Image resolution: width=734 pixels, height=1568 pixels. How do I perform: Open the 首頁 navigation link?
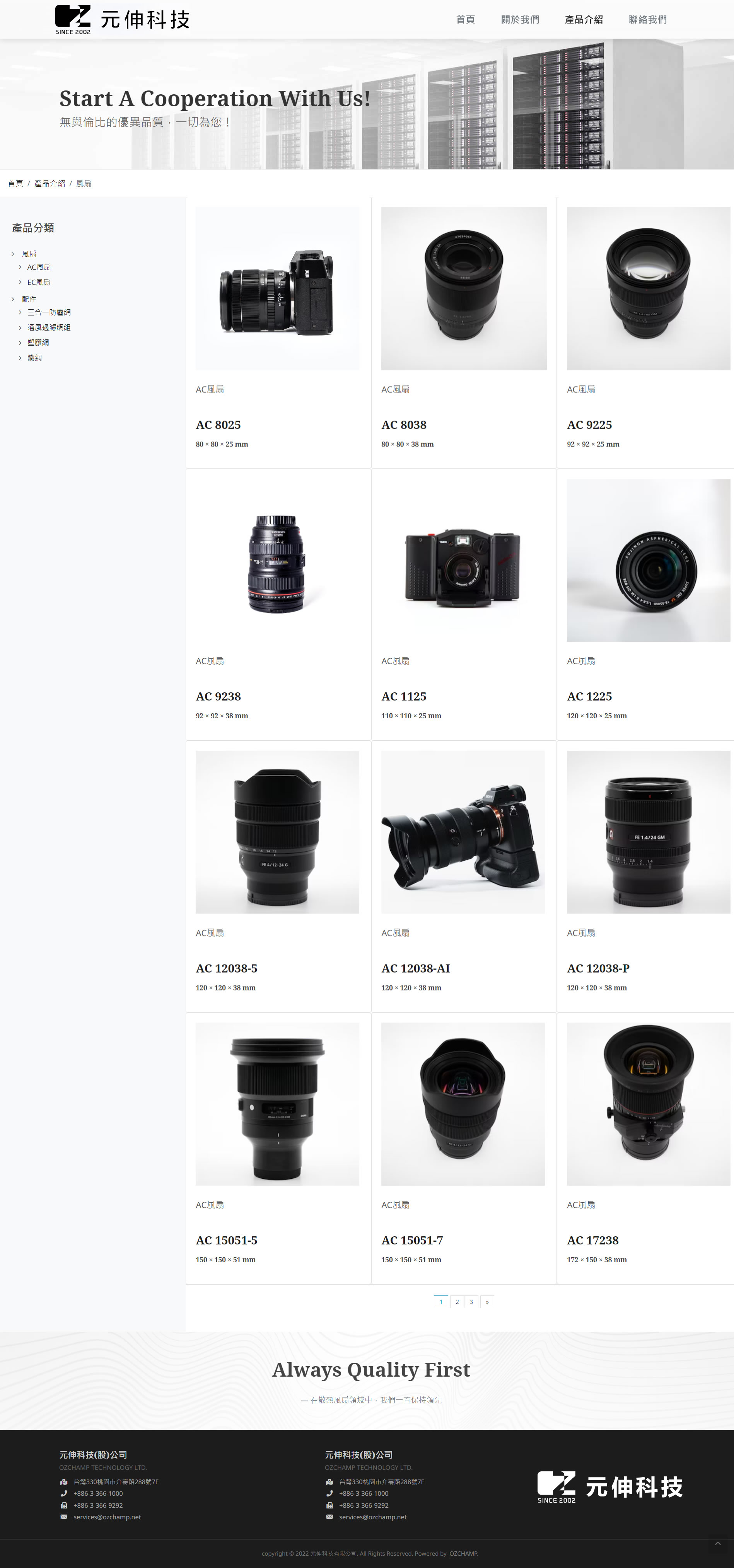point(465,19)
